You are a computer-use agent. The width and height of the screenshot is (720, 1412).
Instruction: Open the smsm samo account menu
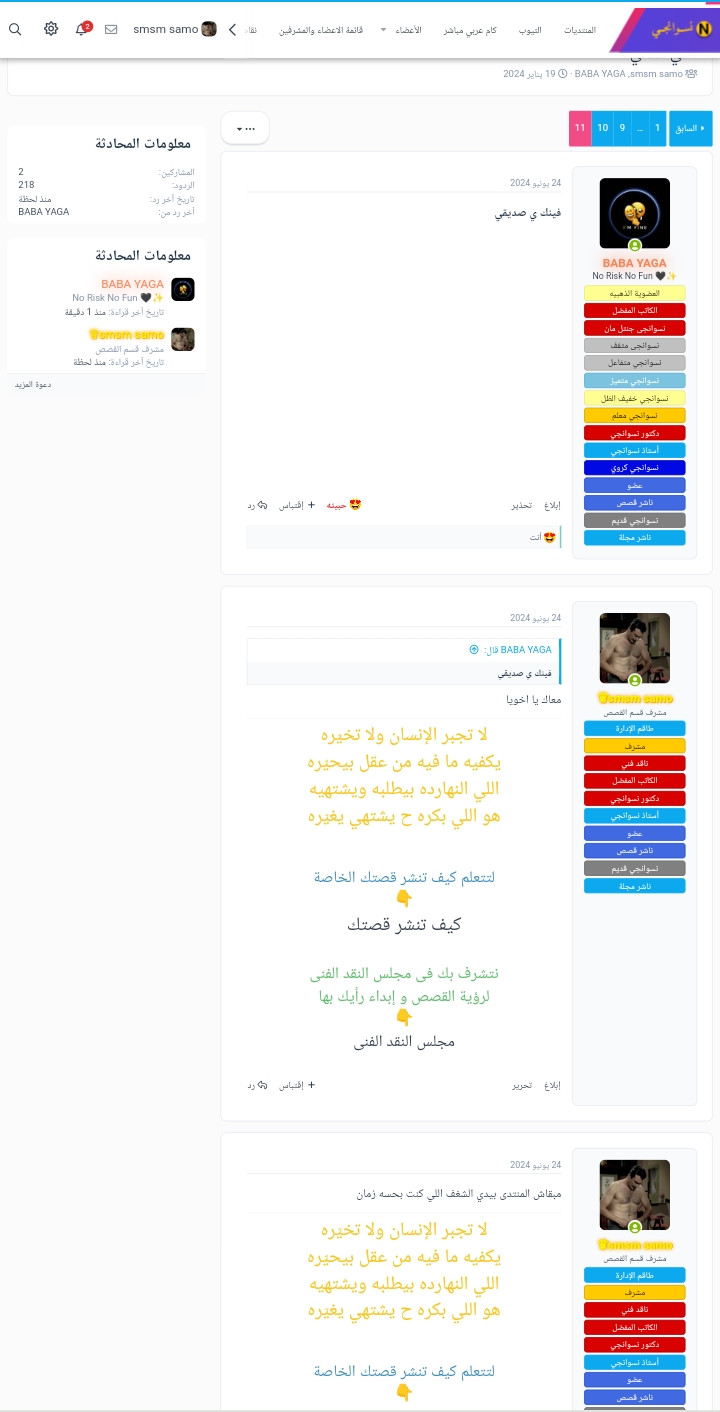[x=174, y=29]
